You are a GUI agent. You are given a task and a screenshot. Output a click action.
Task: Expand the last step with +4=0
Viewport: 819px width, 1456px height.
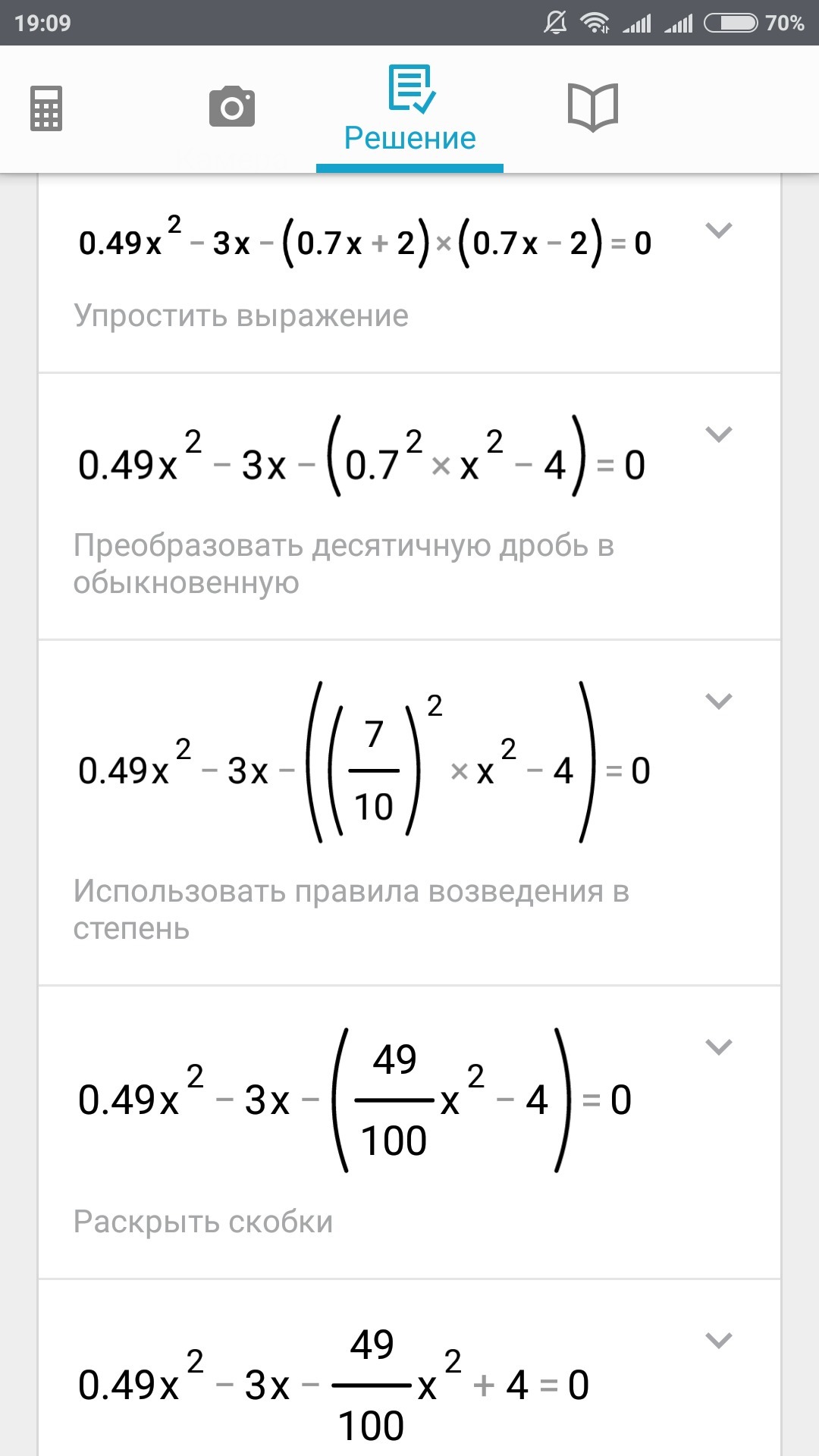pos(718,1341)
